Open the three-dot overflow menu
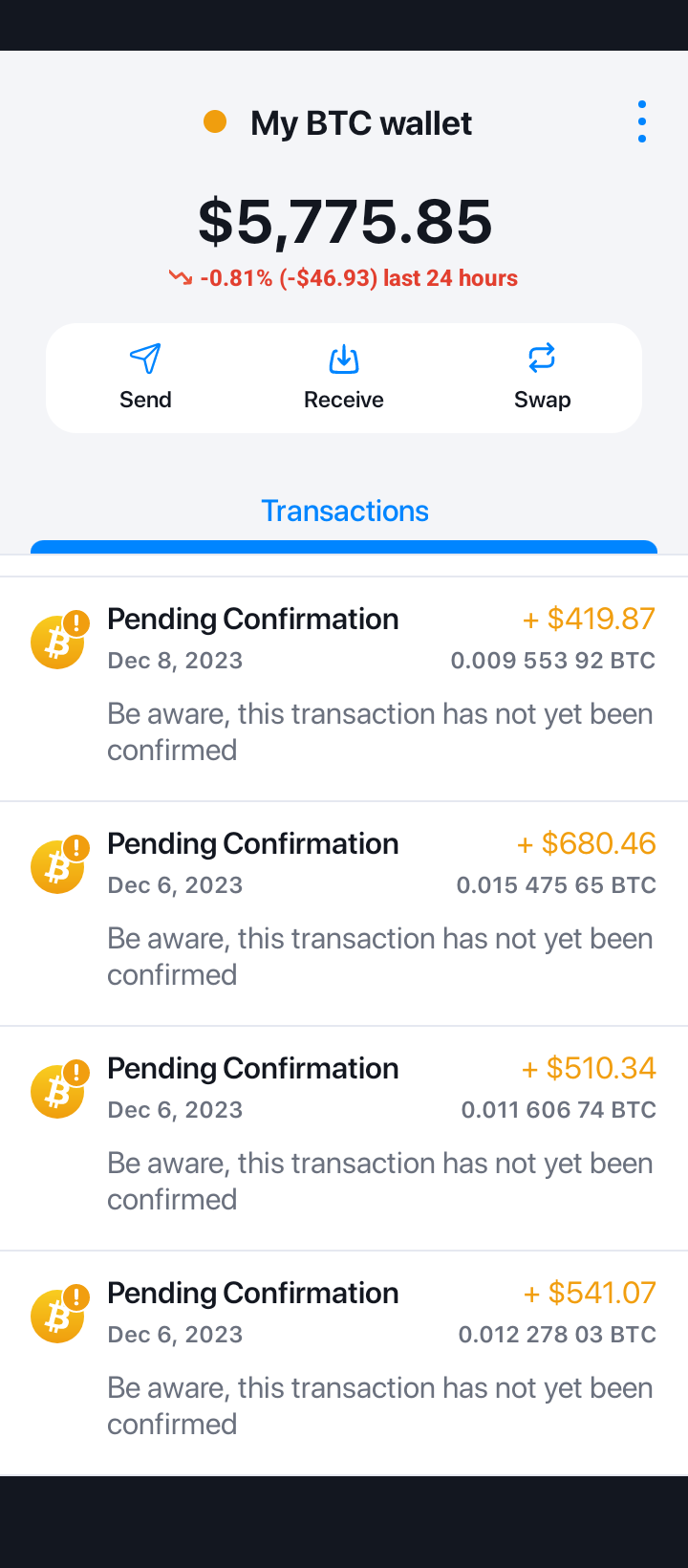 point(641,121)
